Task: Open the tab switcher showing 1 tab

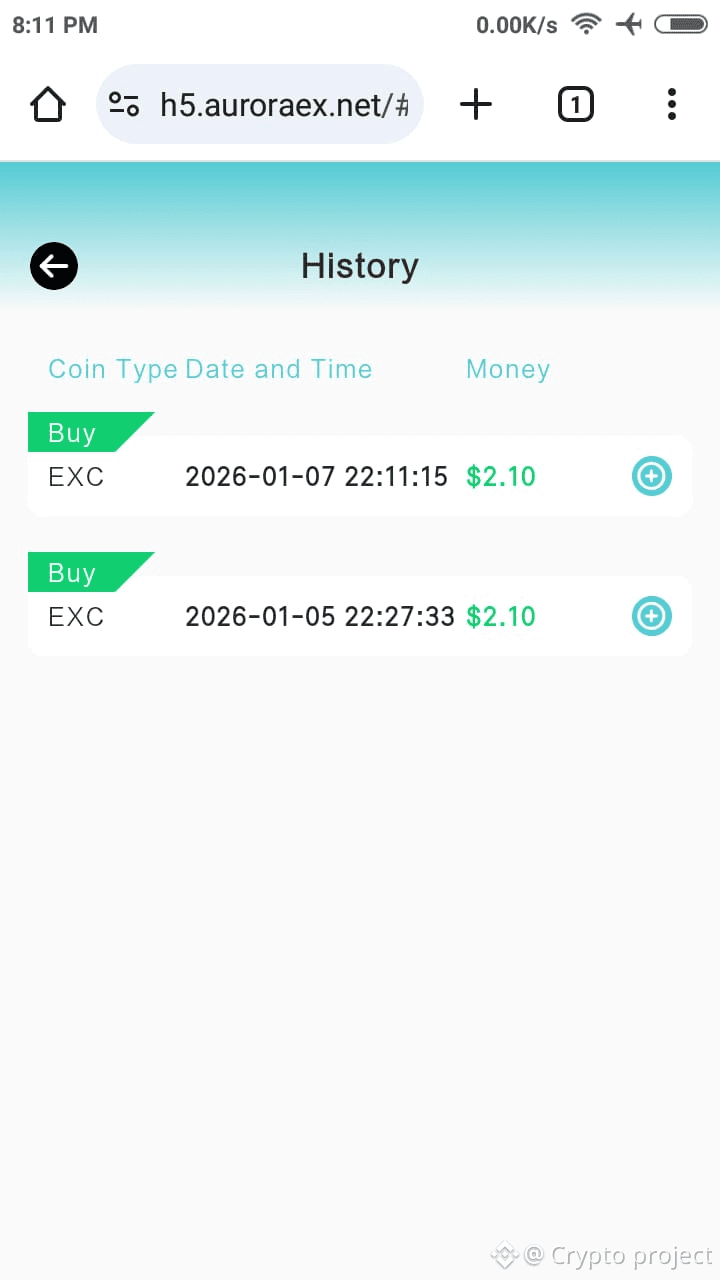Action: pos(575,104)
